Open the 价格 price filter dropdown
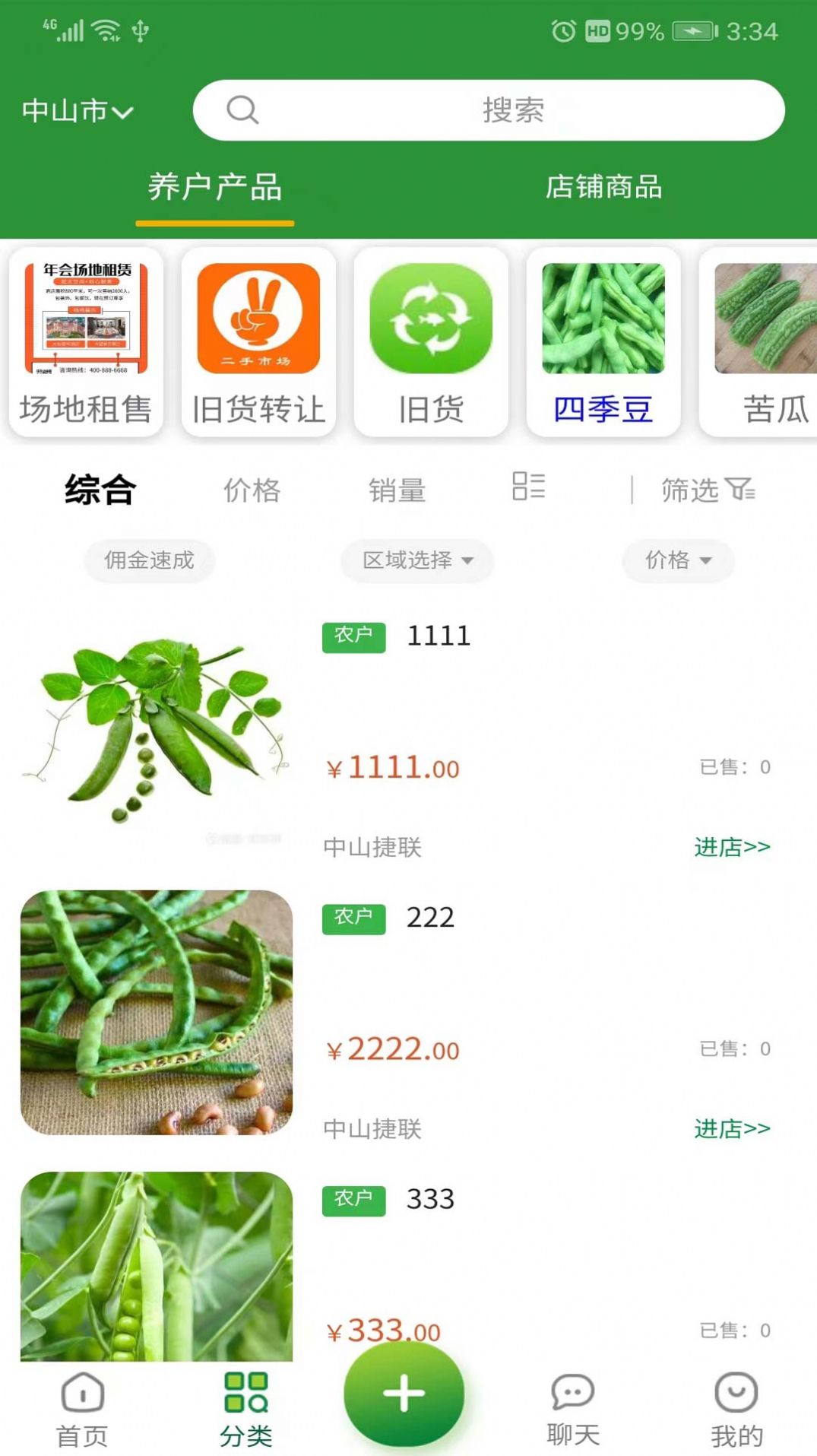817x1456 pixels. [x=677, y=560]
